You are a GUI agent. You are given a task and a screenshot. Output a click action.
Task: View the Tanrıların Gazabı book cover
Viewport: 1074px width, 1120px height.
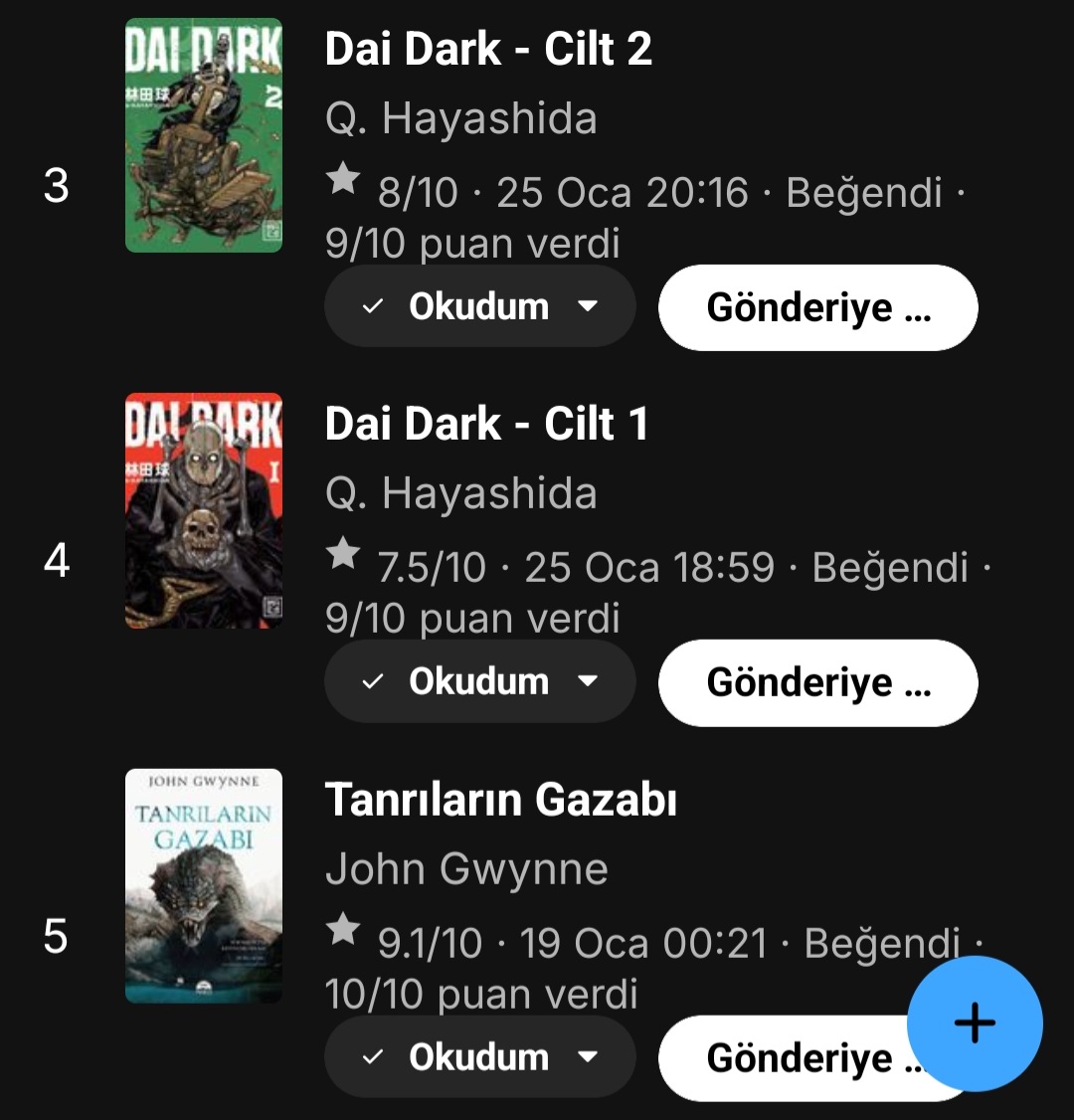204,885
